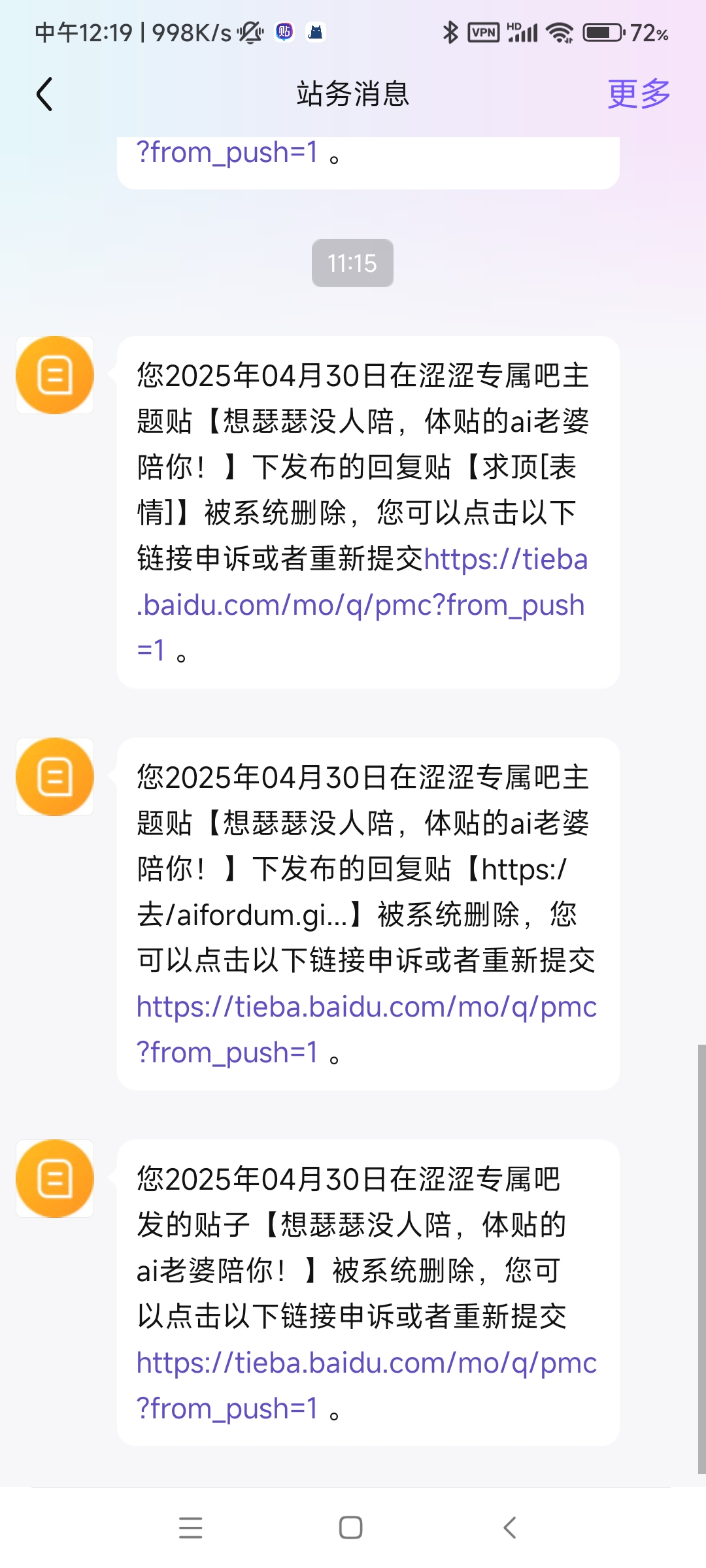Open the partial ?from_push=1 link at the top

click(227, 153)
